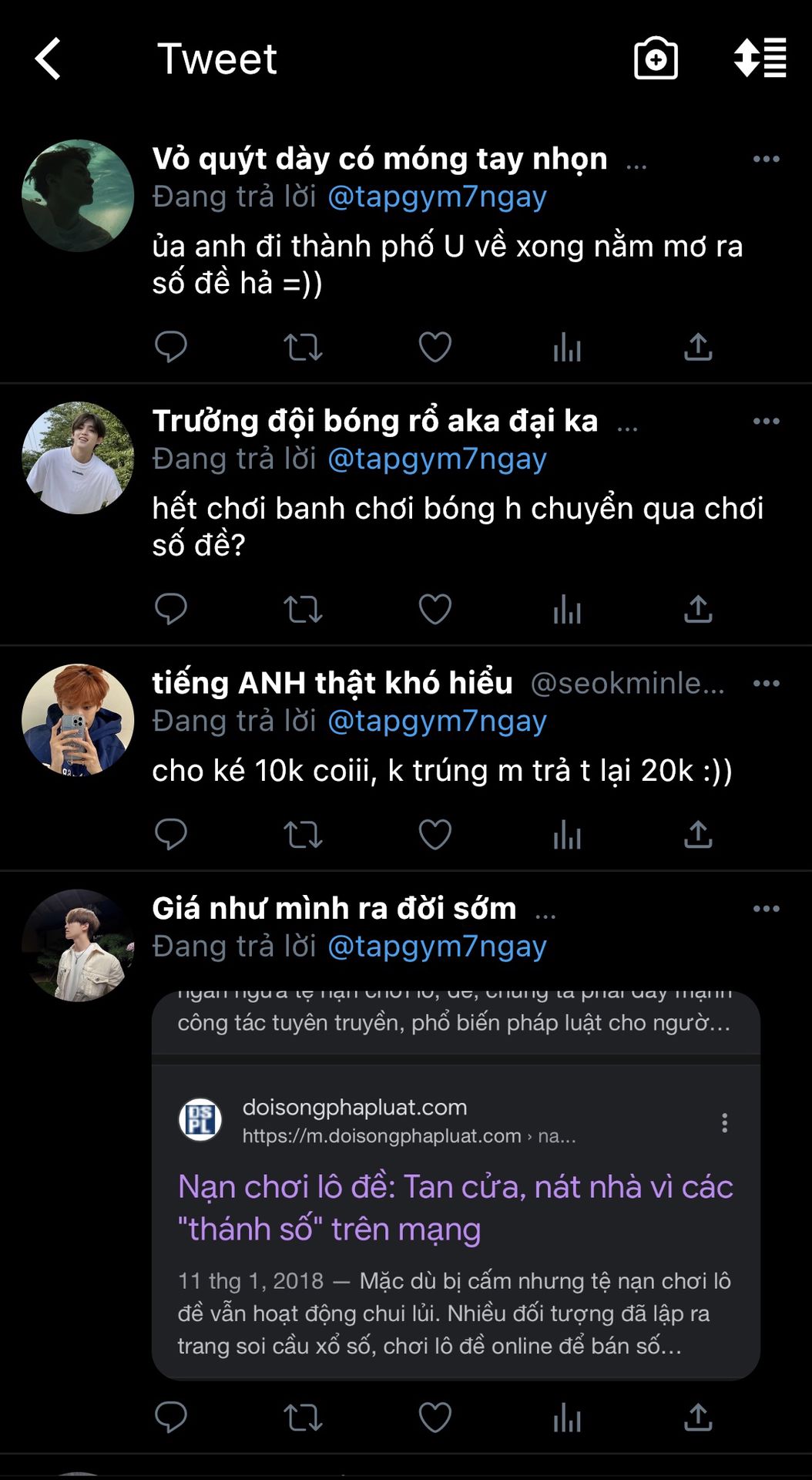Image resolution: width=812 pixels, height=1480 pixels.
Task: Share Giá như mình ra đời sớm's reply
Action: (x=698, y=1417)
